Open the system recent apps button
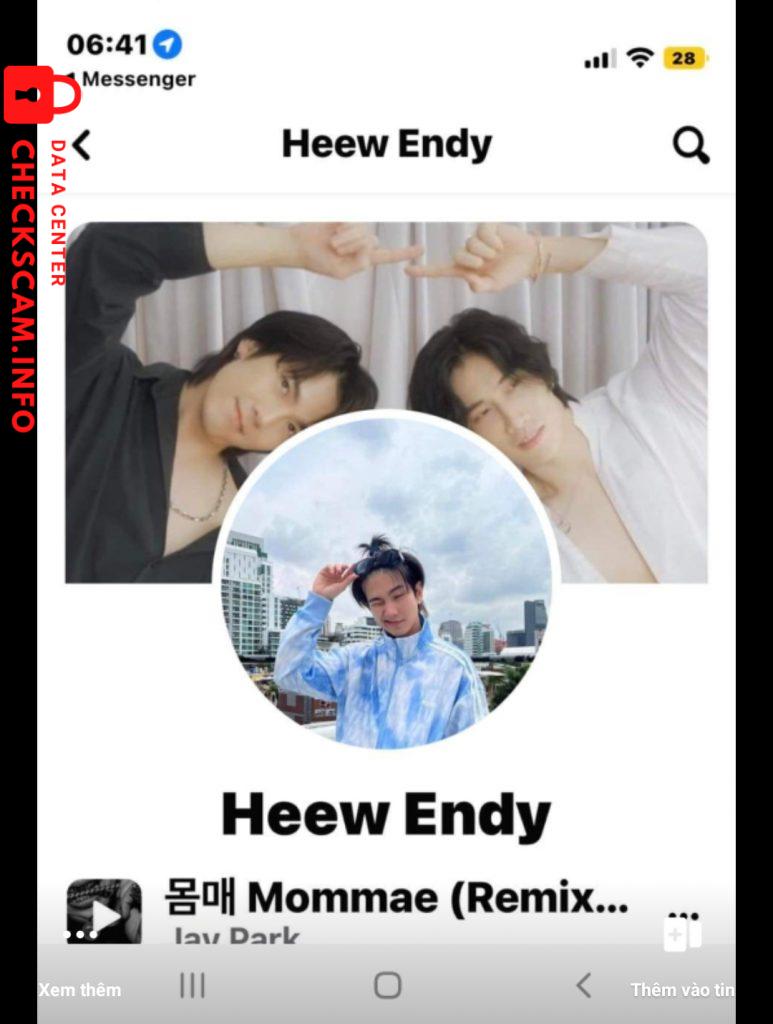 point(192,986)
